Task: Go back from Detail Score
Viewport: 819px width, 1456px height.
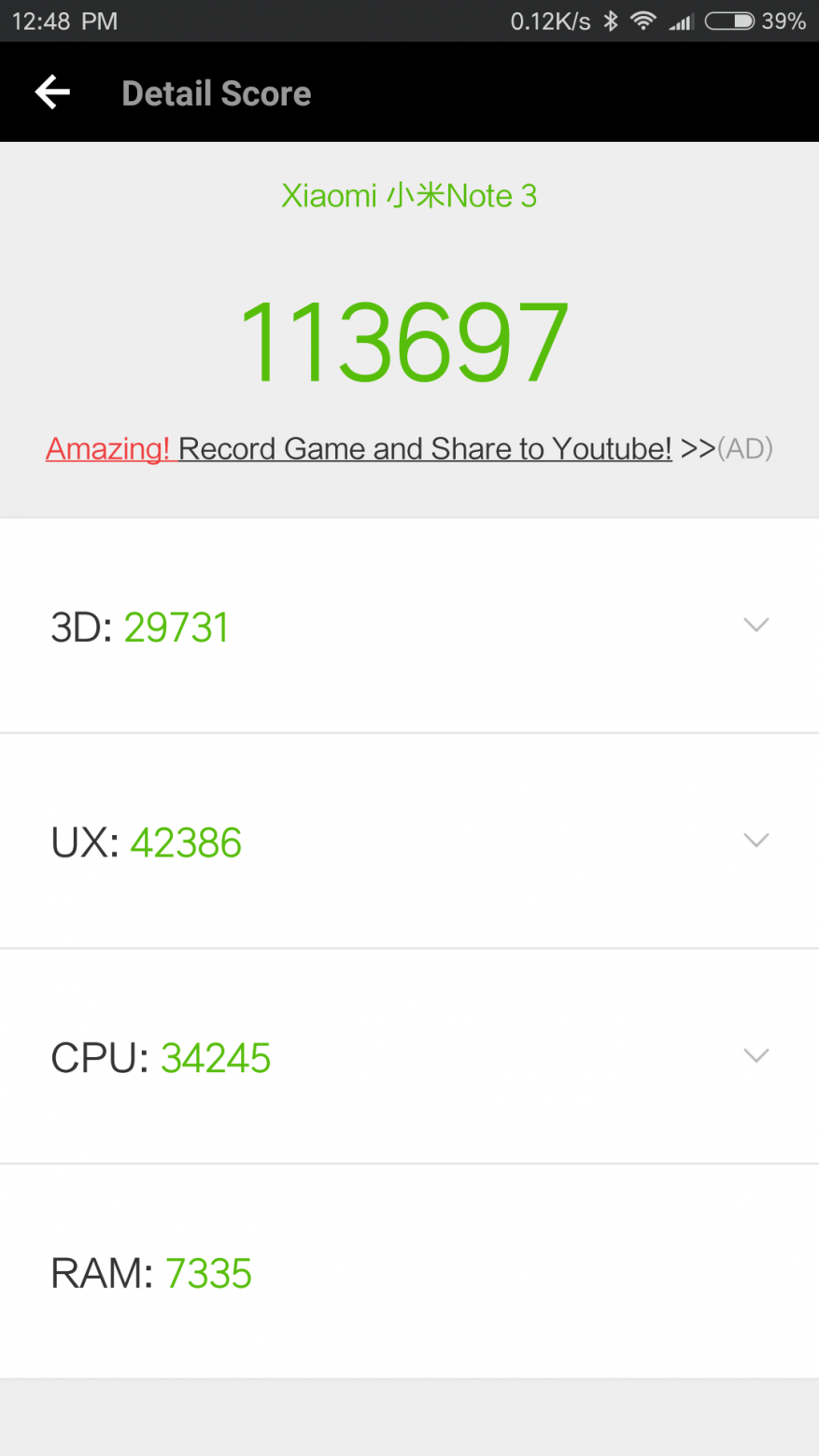Action: (x=52, y=92)
